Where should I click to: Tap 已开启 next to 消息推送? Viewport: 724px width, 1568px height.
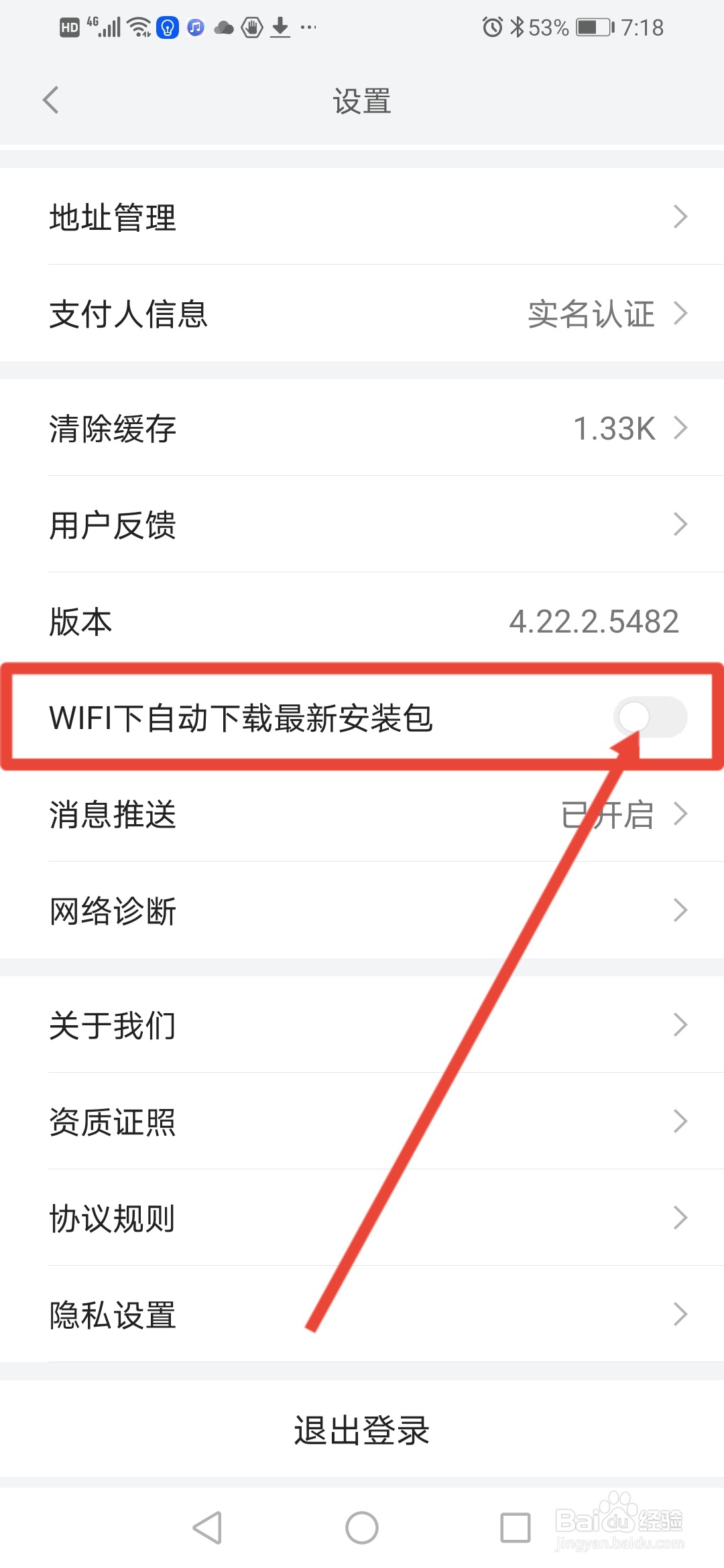[607, 815]
